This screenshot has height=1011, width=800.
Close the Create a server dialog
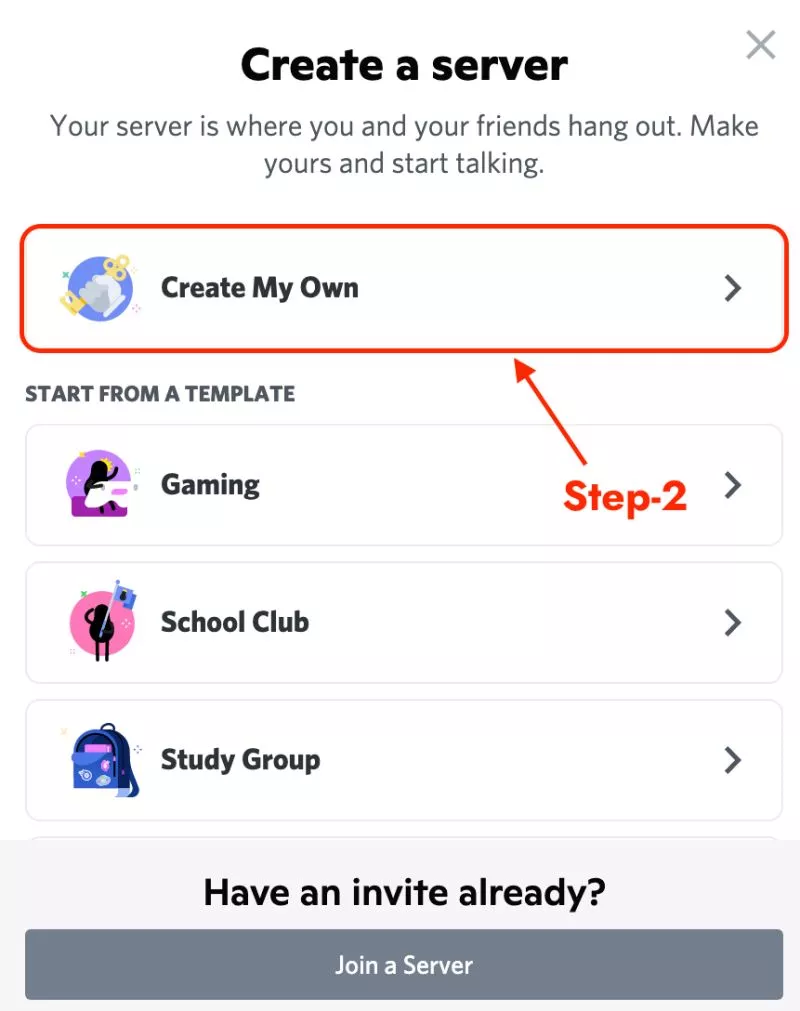click(761, 45)
